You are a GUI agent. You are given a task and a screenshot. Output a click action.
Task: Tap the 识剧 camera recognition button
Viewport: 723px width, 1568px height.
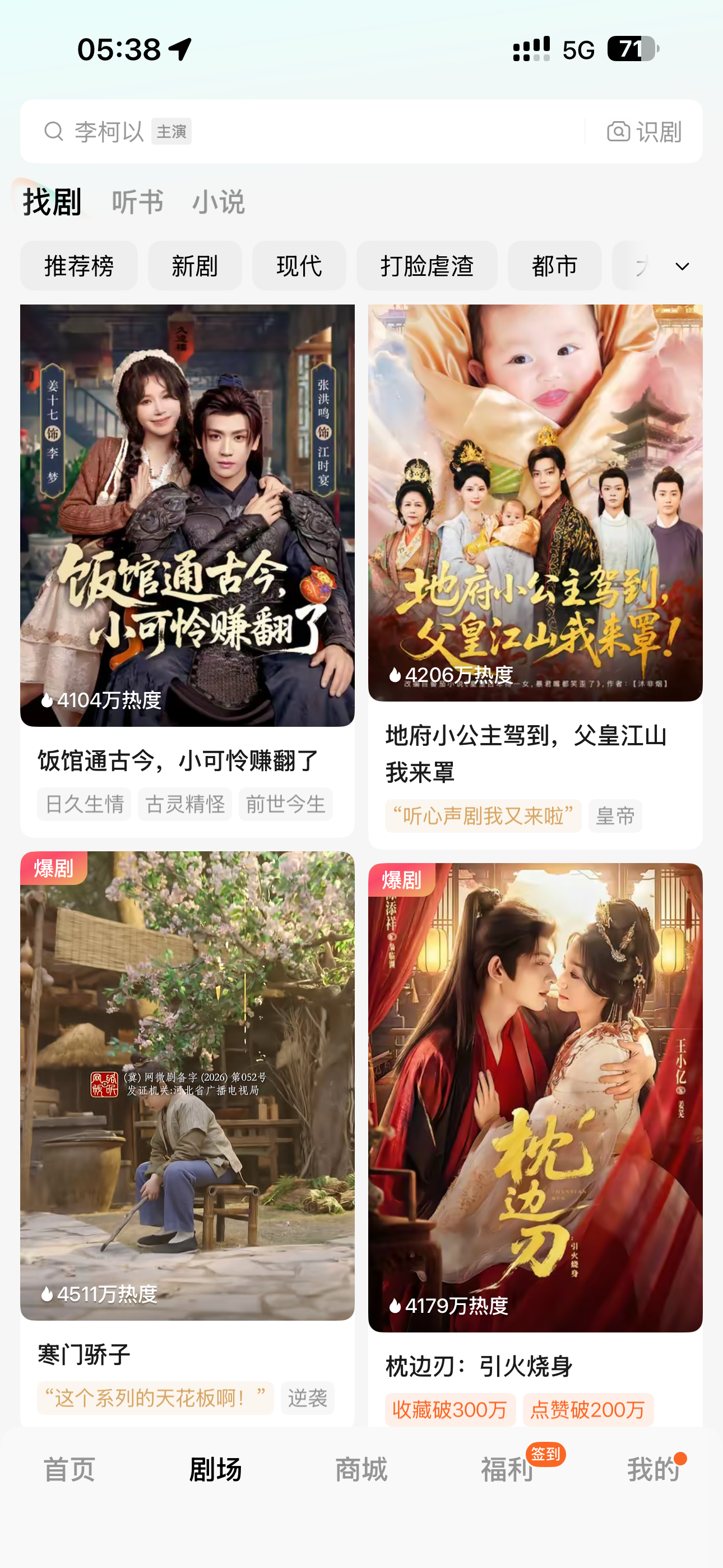point(644,131)
